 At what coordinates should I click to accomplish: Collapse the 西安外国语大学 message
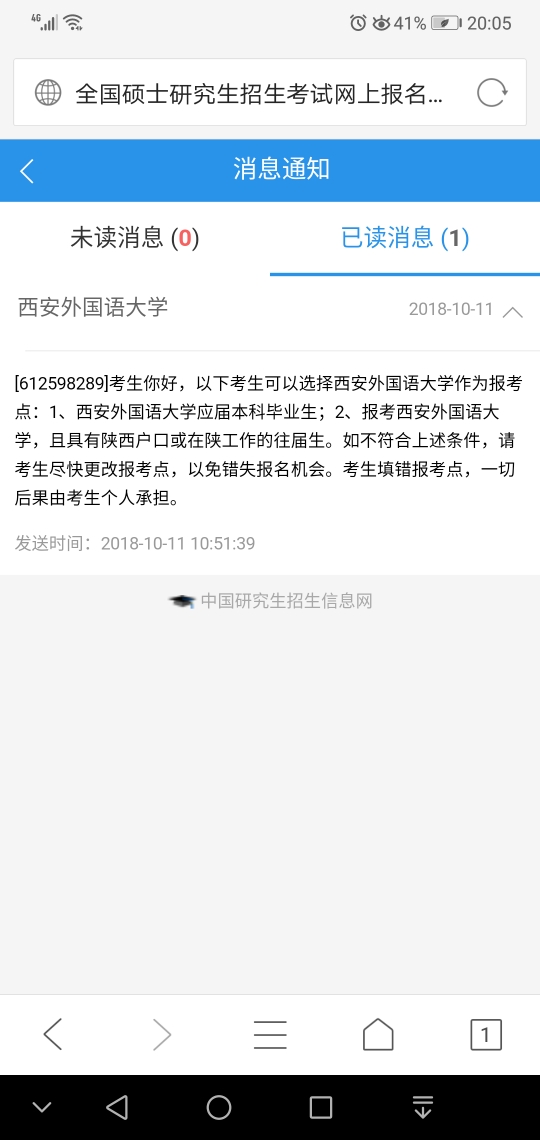[x=513, y=312]
